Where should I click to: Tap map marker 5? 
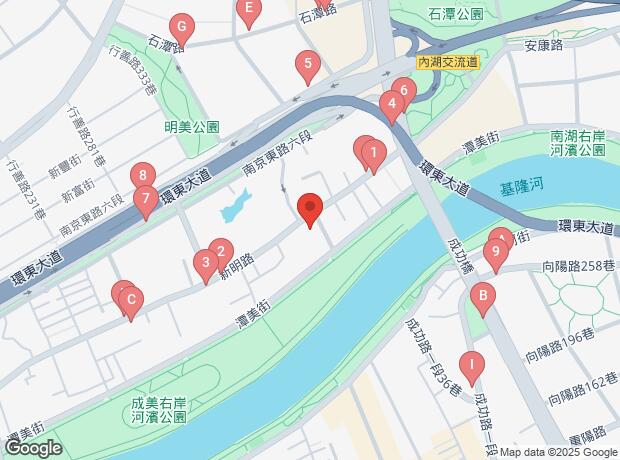[308, 67]
